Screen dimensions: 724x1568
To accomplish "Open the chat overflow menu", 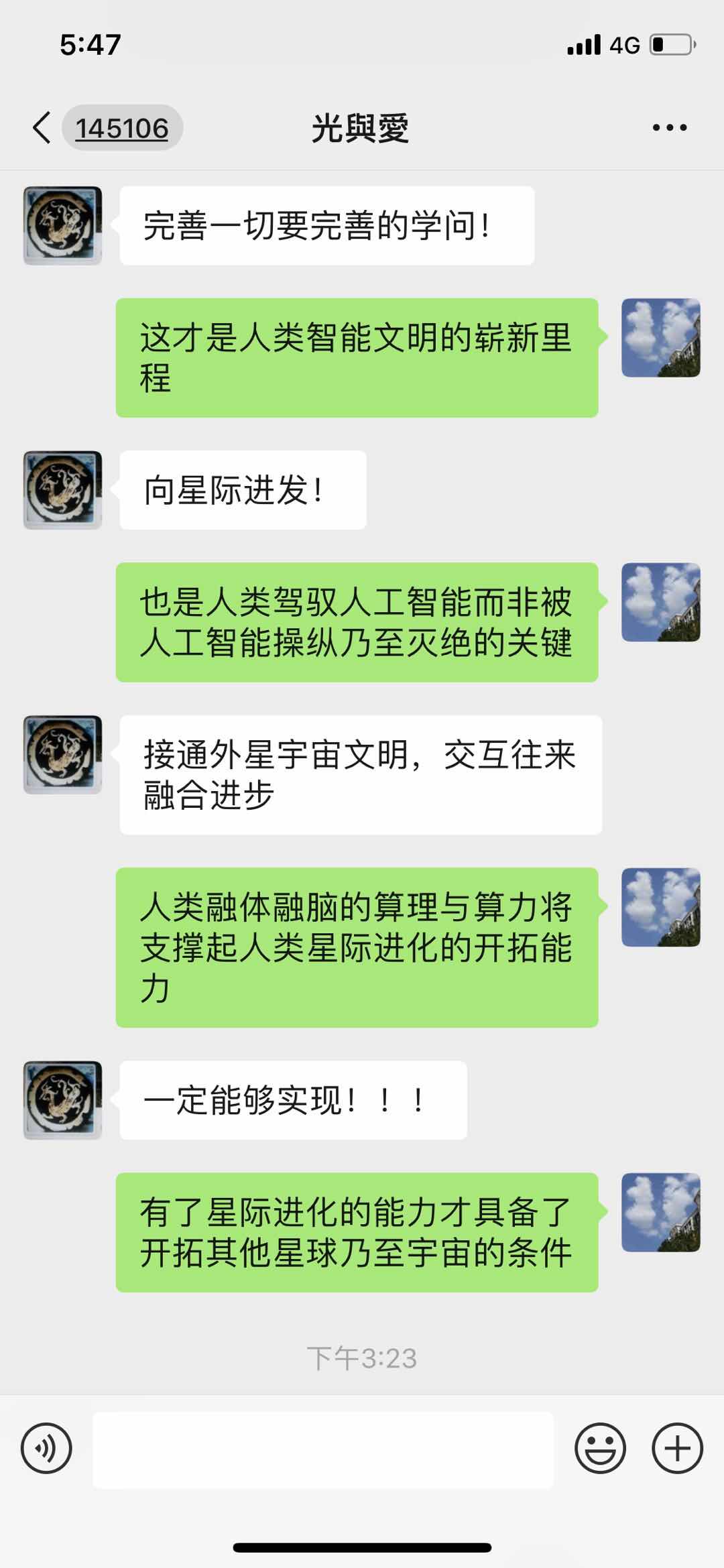I will [x=670, y=127].
